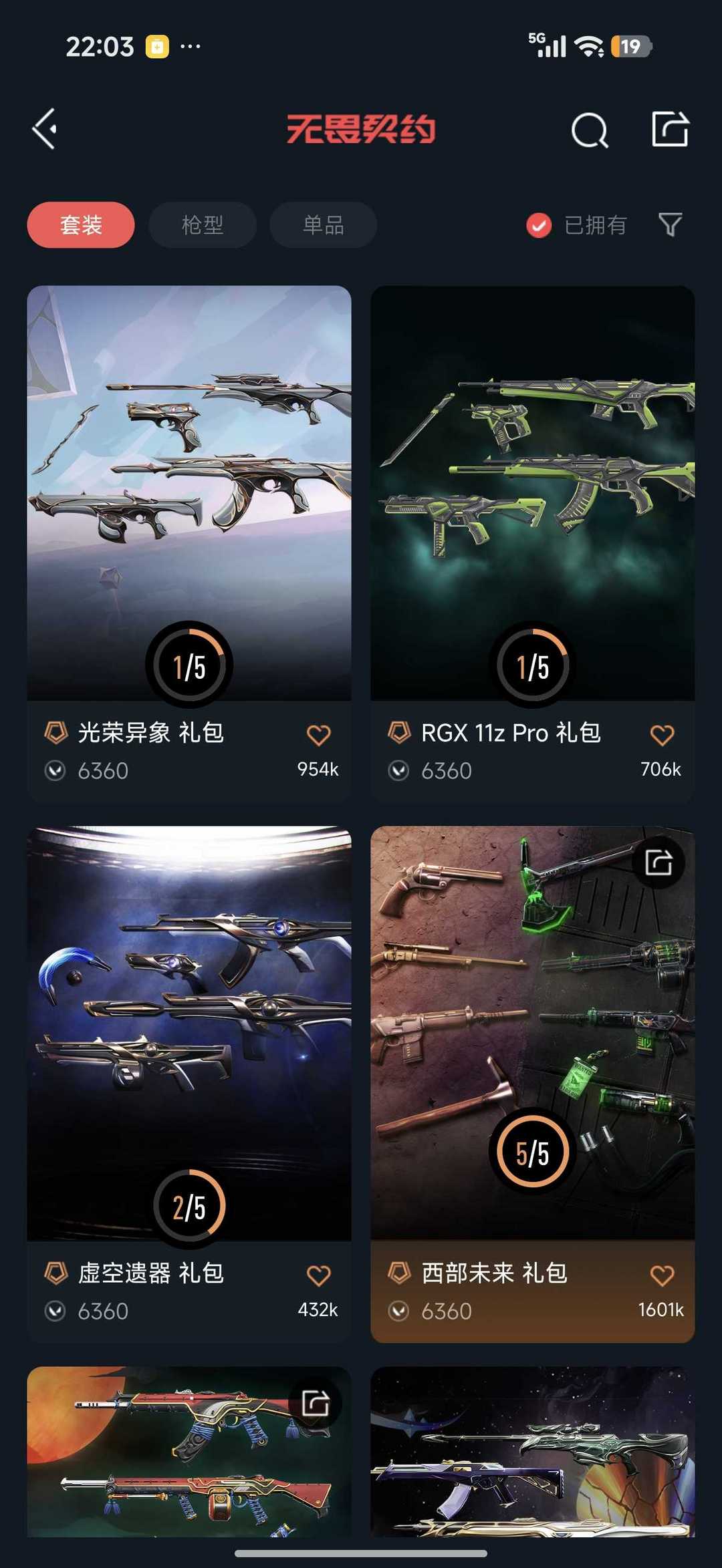Tap the 1/5 progress ring on RGX bundle
Image resolution: width=722 pixels, height=1568 pixels.
(531, 665)
